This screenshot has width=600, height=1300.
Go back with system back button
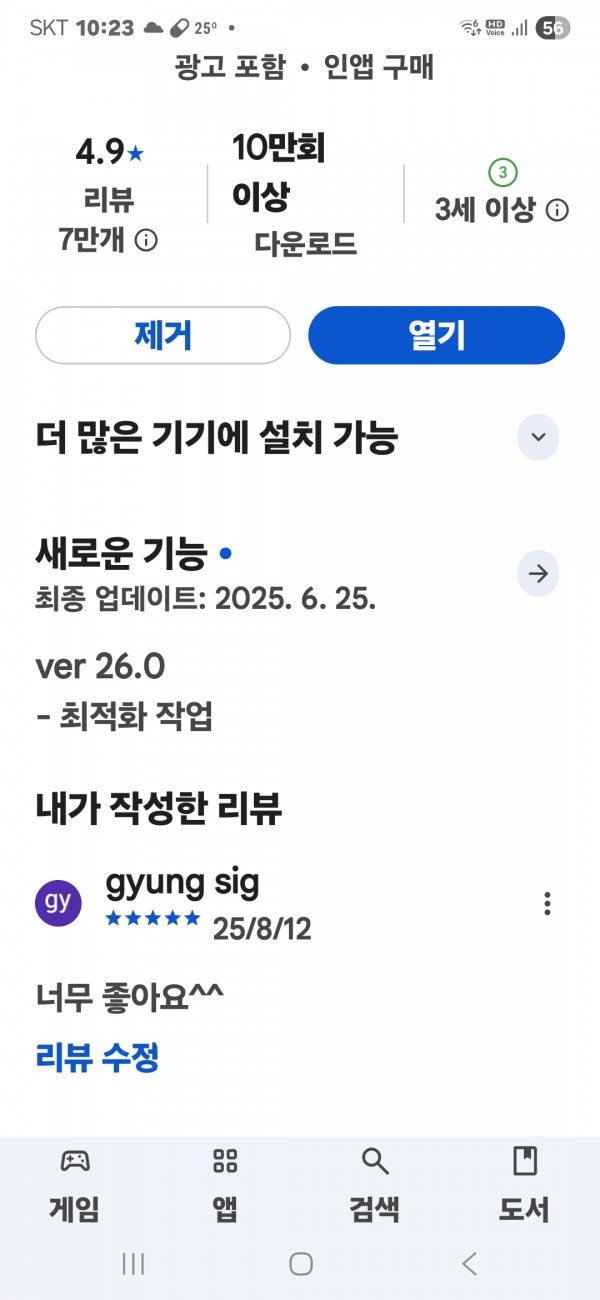(x=469, y=1263)
